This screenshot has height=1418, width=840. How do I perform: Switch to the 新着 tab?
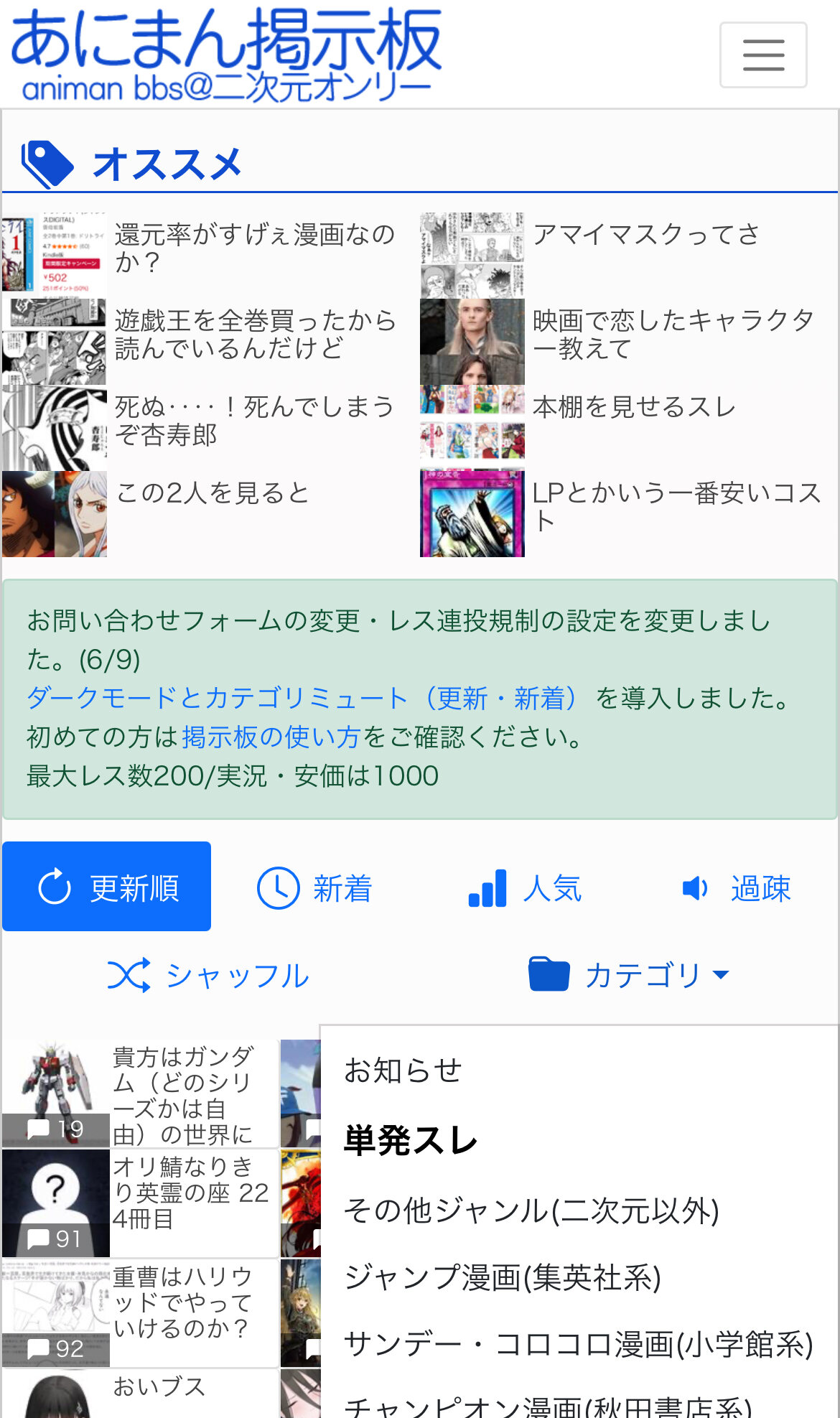click(x=314, y=888)
